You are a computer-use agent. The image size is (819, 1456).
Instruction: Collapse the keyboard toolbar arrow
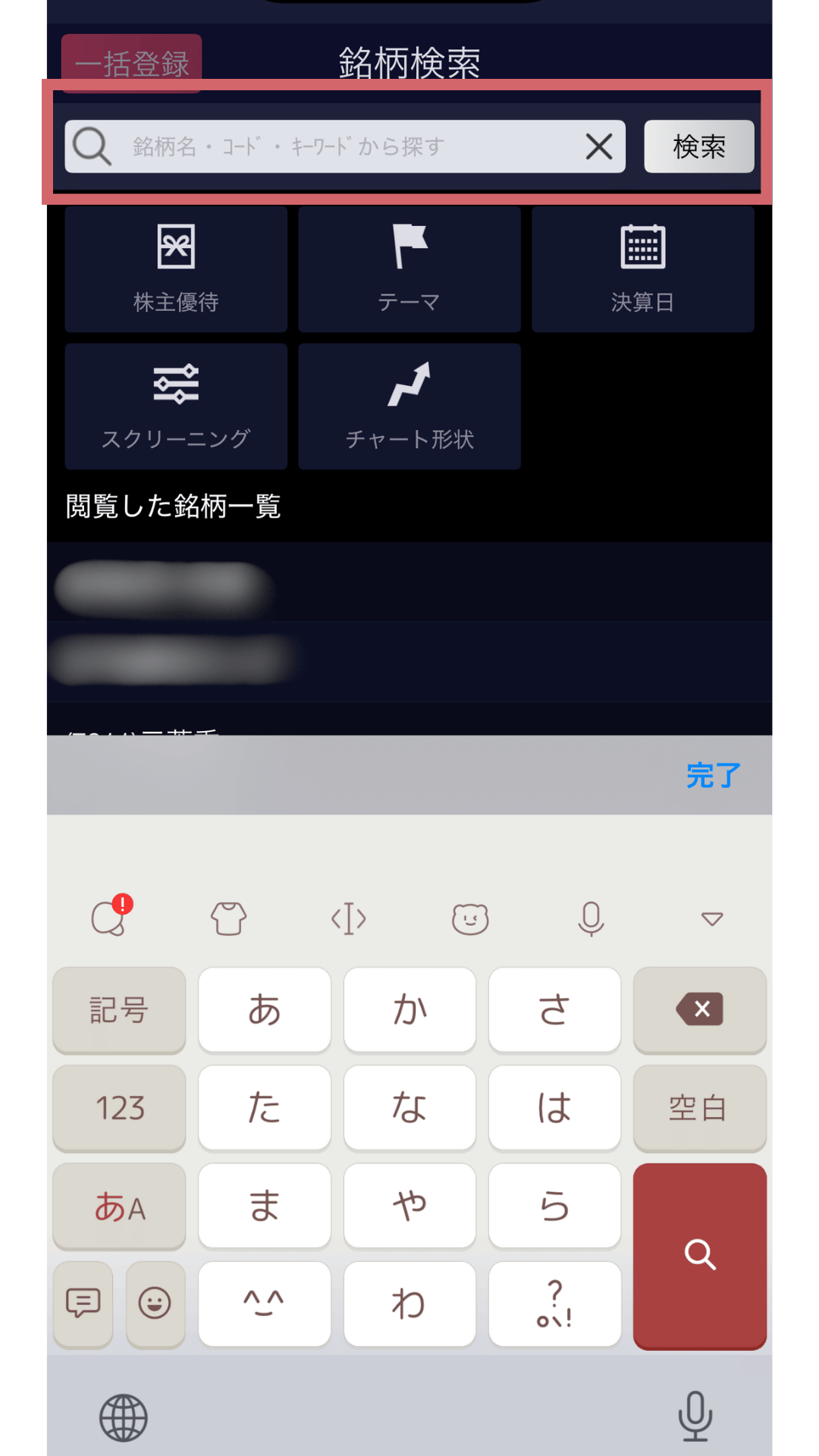[x=711, y=919]
